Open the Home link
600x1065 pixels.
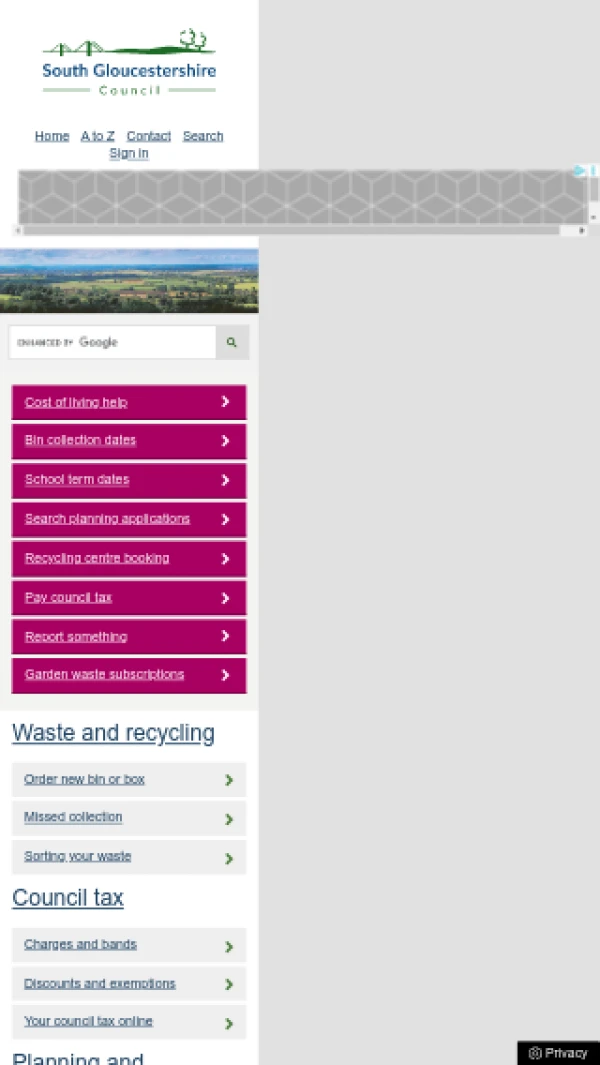tap(52, 136)
